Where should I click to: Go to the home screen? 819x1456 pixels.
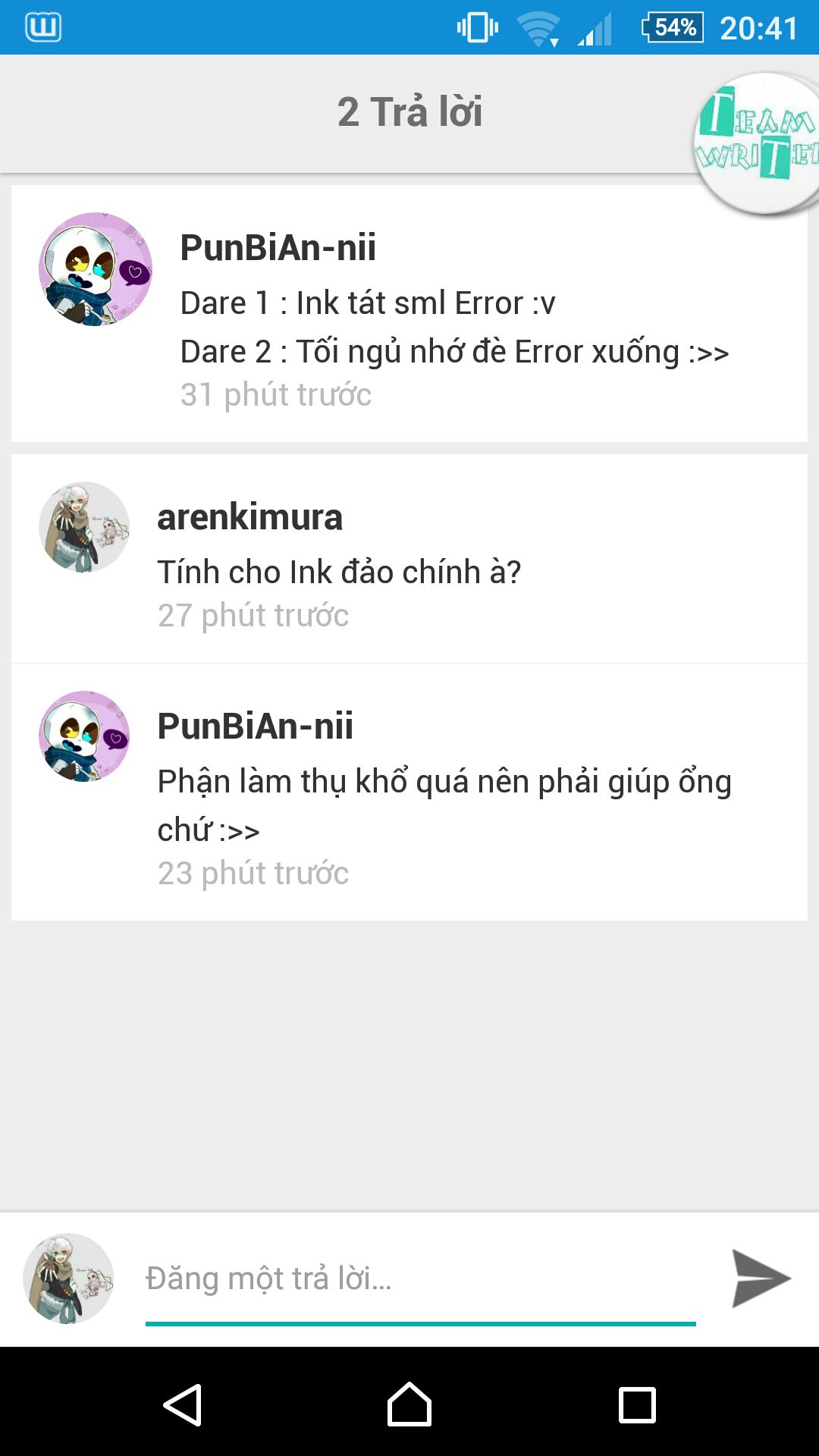click(x=409, y=1404)
